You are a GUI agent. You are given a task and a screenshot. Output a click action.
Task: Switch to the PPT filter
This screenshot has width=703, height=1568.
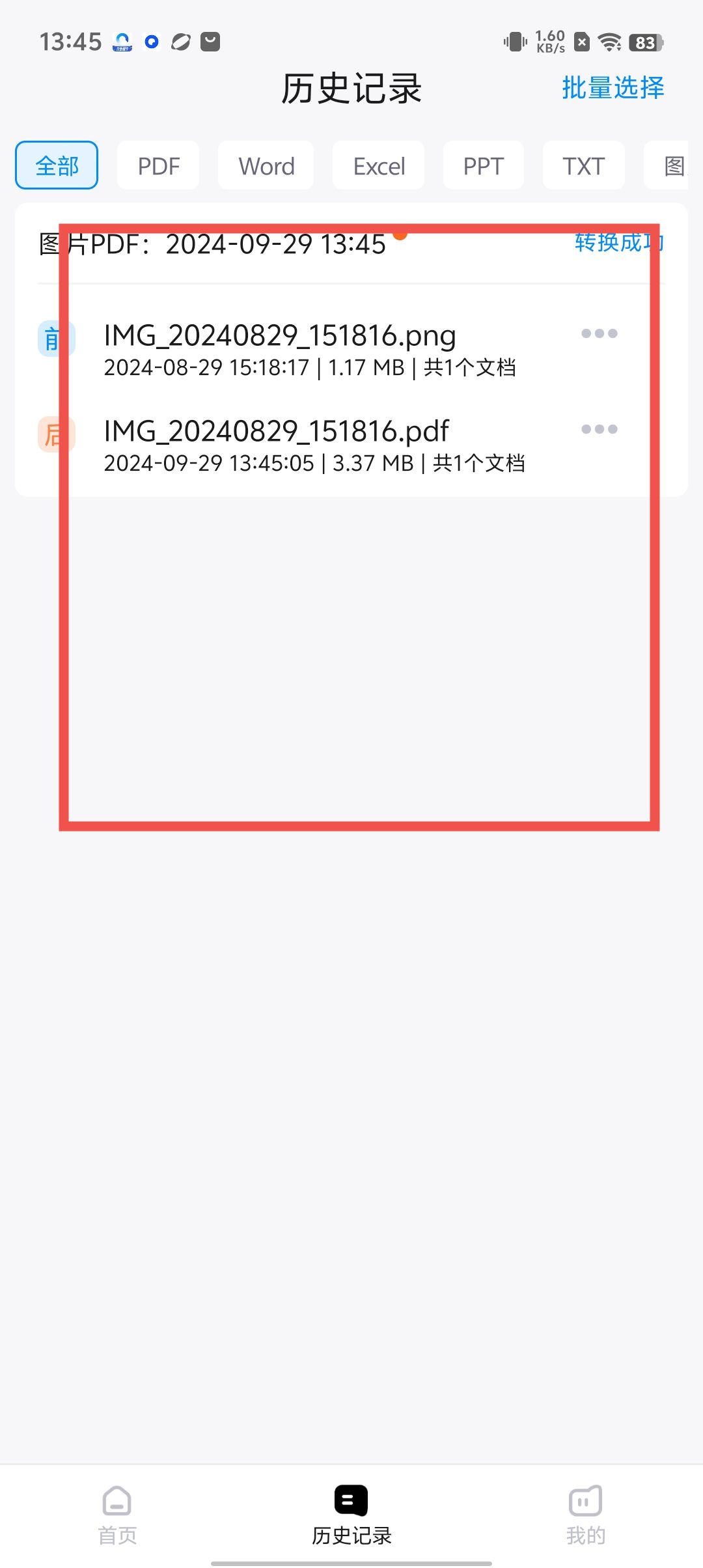[483, 166]
